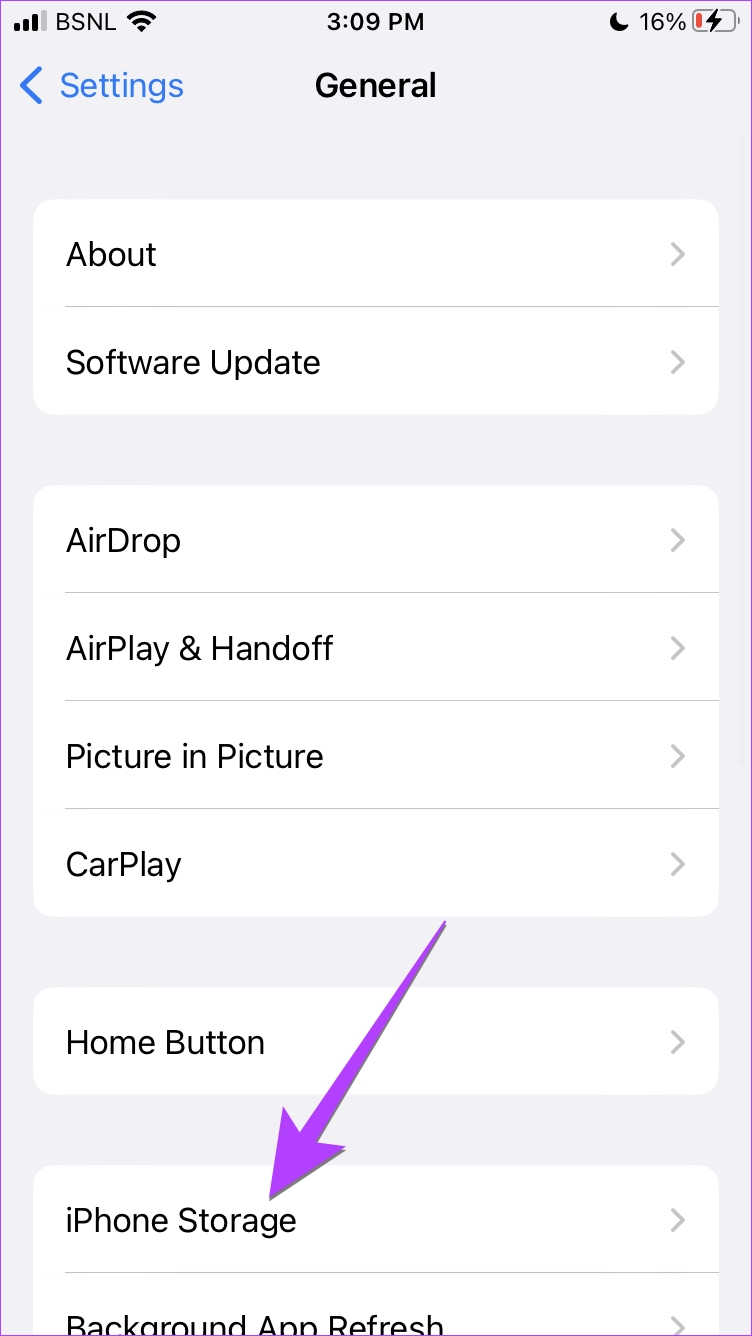Viewport: 752px width, 1336px height.
Task: Select the CarPlay settings row
Action: tap(376, 864)
